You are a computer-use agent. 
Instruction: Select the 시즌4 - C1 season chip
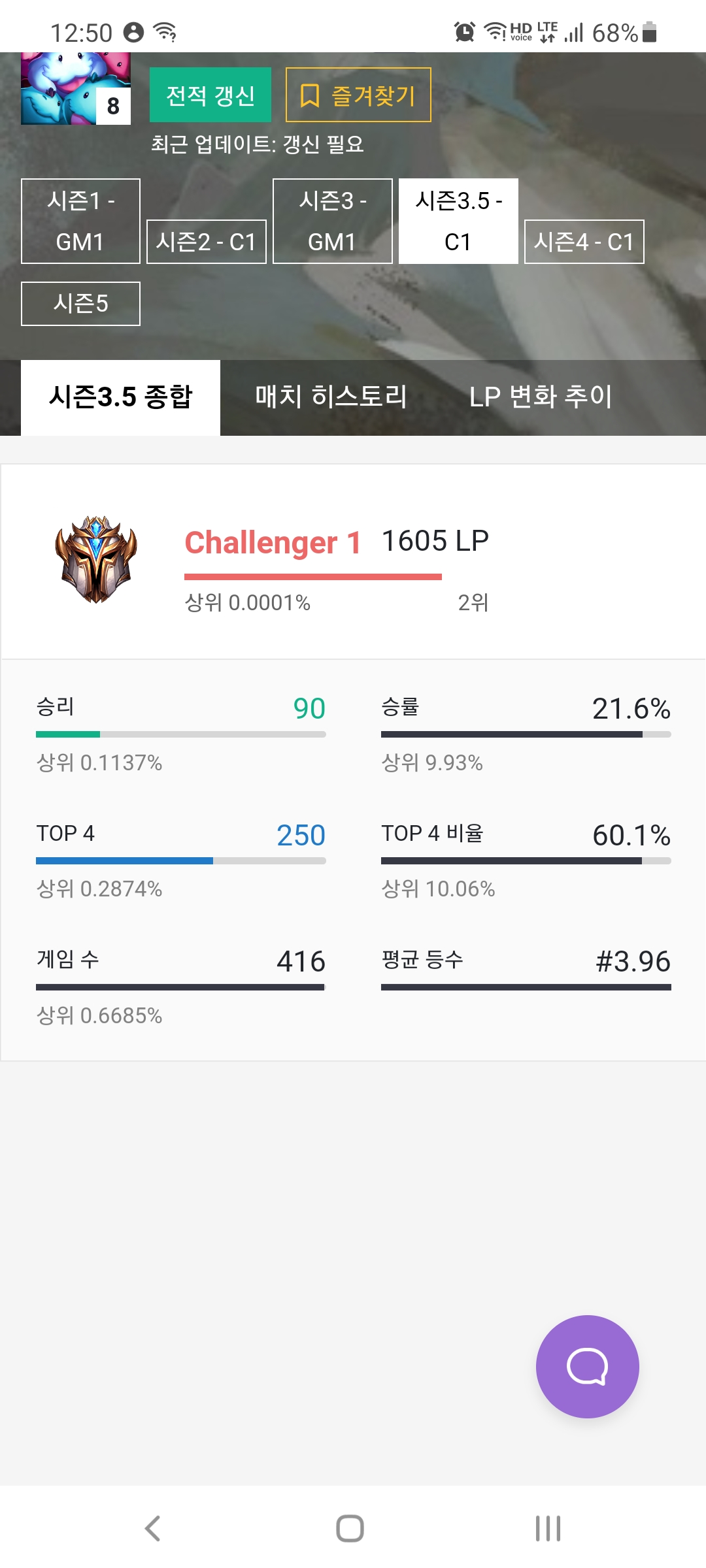(584, 242)
